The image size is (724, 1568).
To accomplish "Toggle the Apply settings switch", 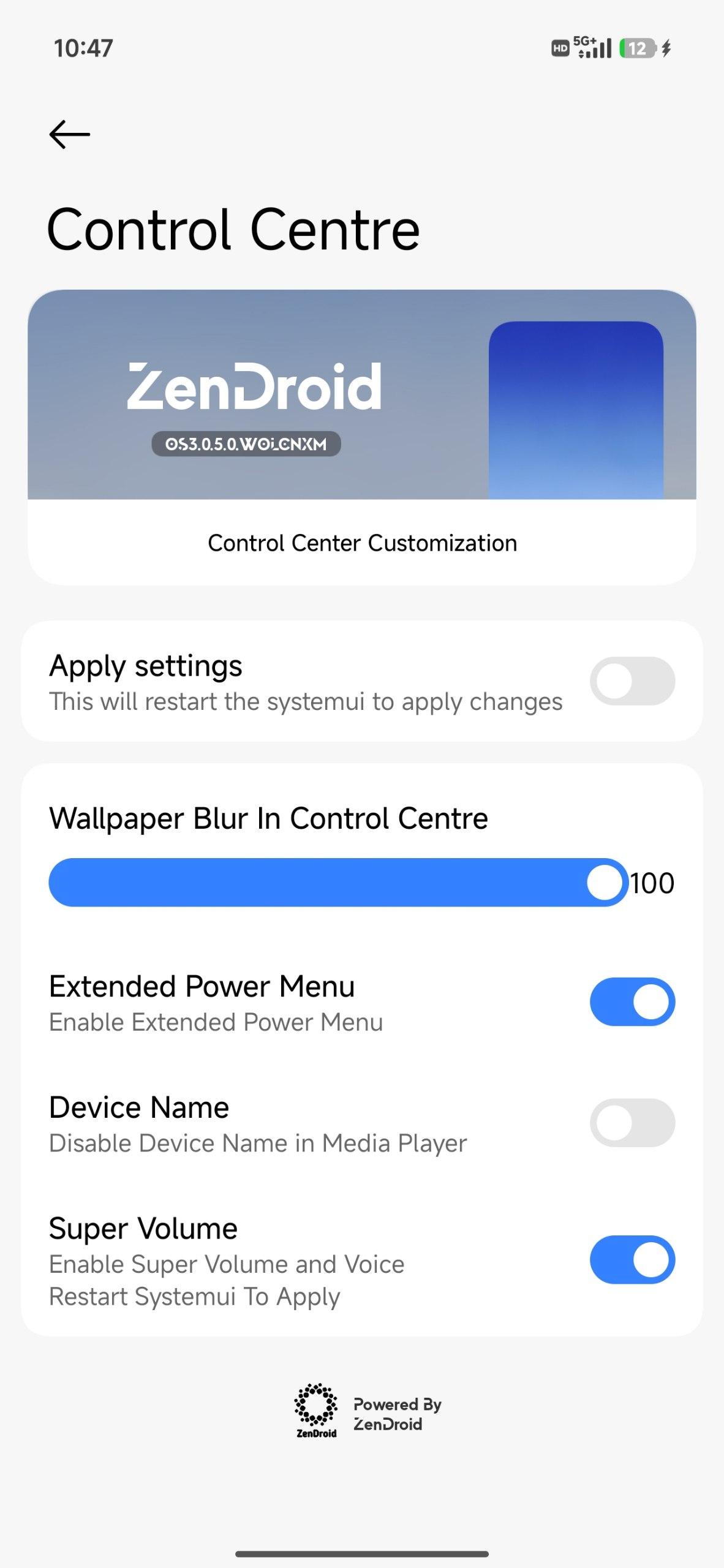I will pyautogui.click(x=632, y=681).
